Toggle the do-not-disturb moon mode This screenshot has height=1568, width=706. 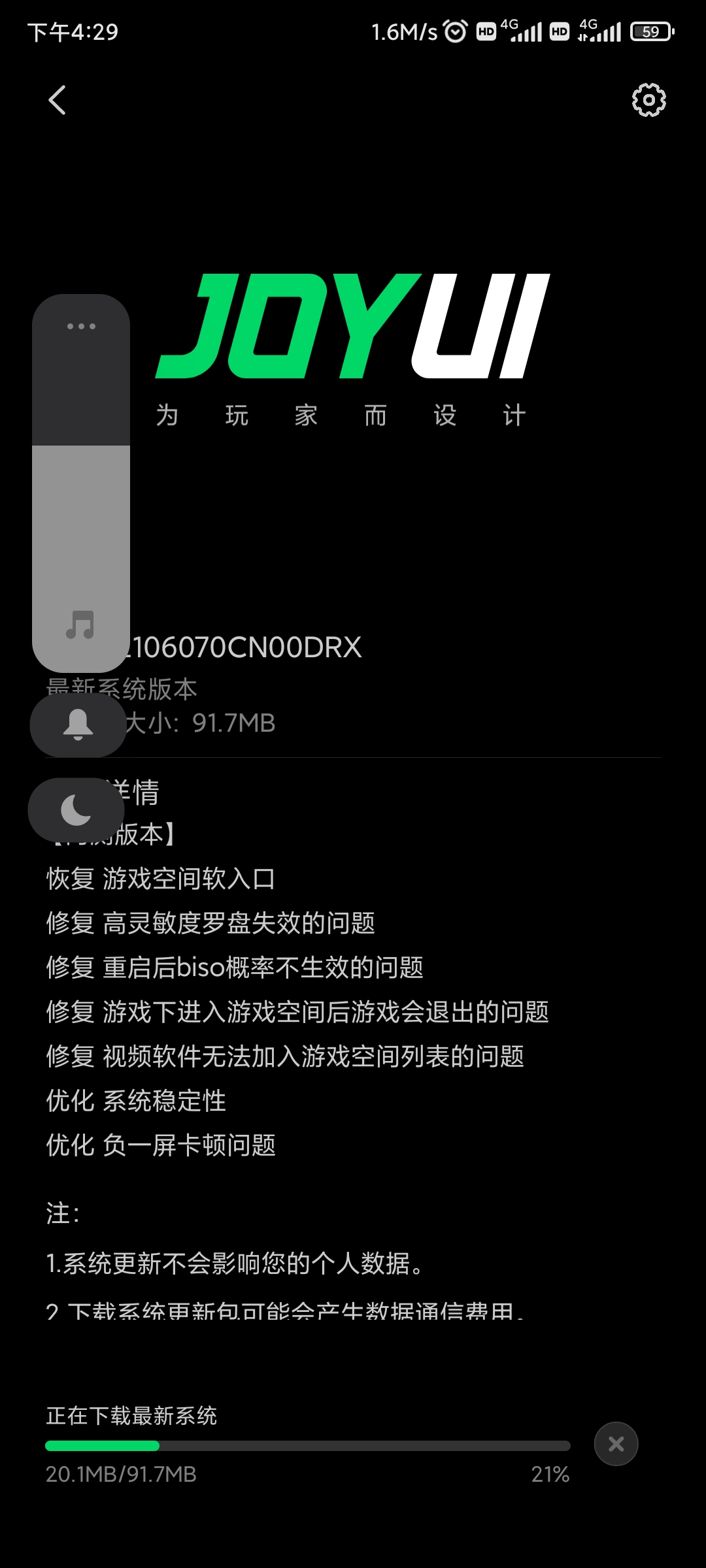[x=76, y=810]
